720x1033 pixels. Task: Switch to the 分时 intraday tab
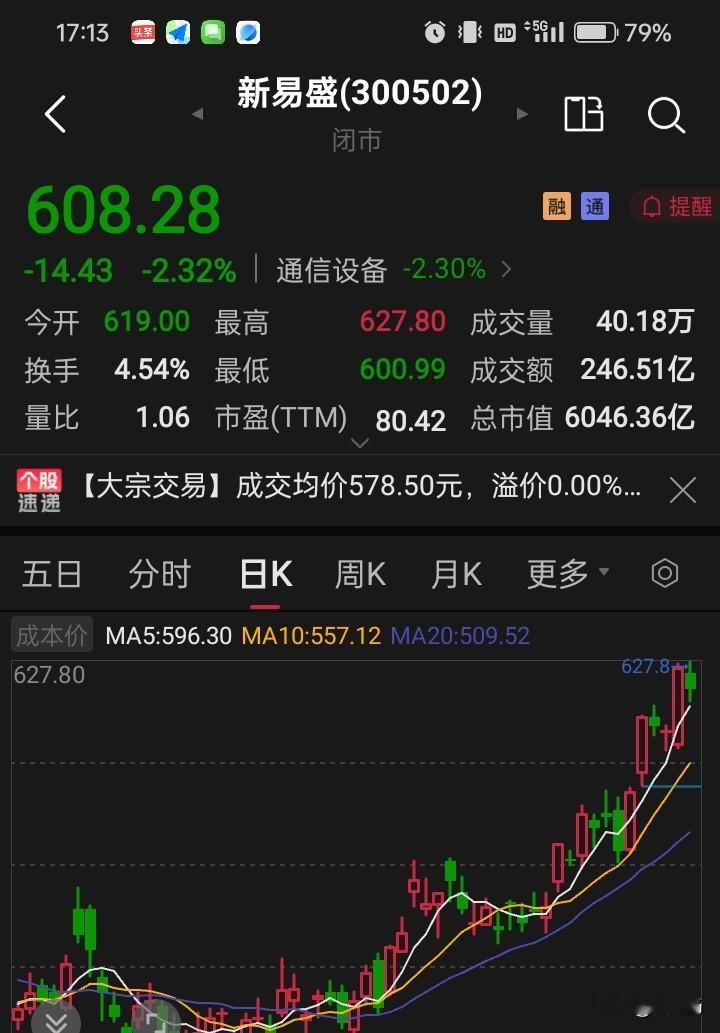point(158,572)
